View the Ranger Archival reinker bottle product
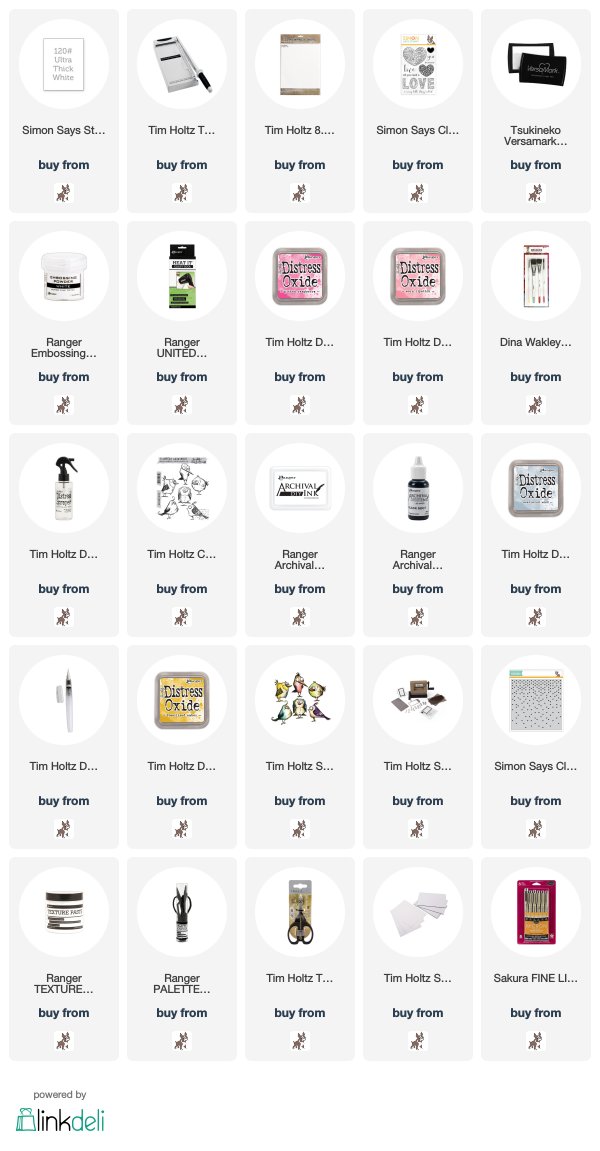Image resolution: width=600 pixels, height=1151 pixels. [x=417, y=535]
